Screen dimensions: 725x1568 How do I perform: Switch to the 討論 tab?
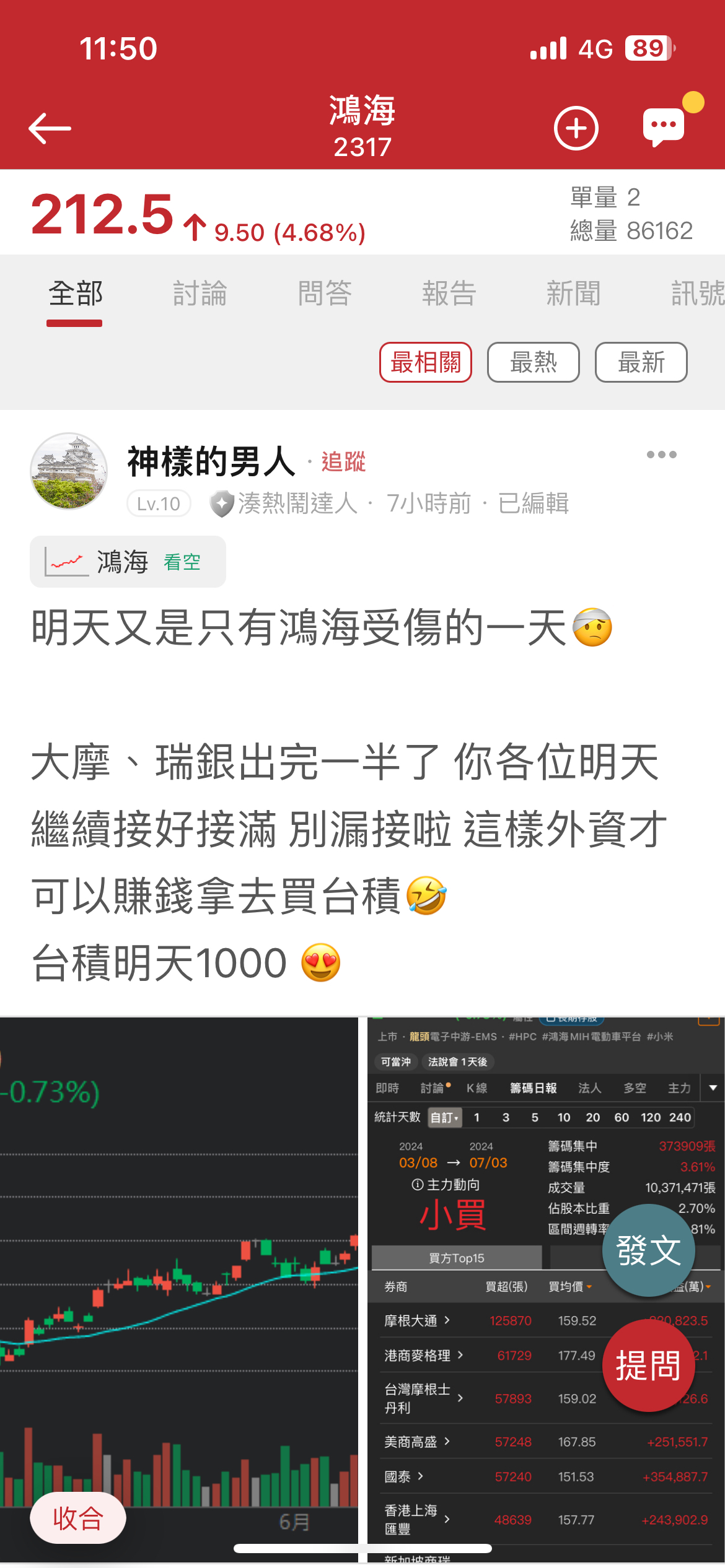click(200, 293)
